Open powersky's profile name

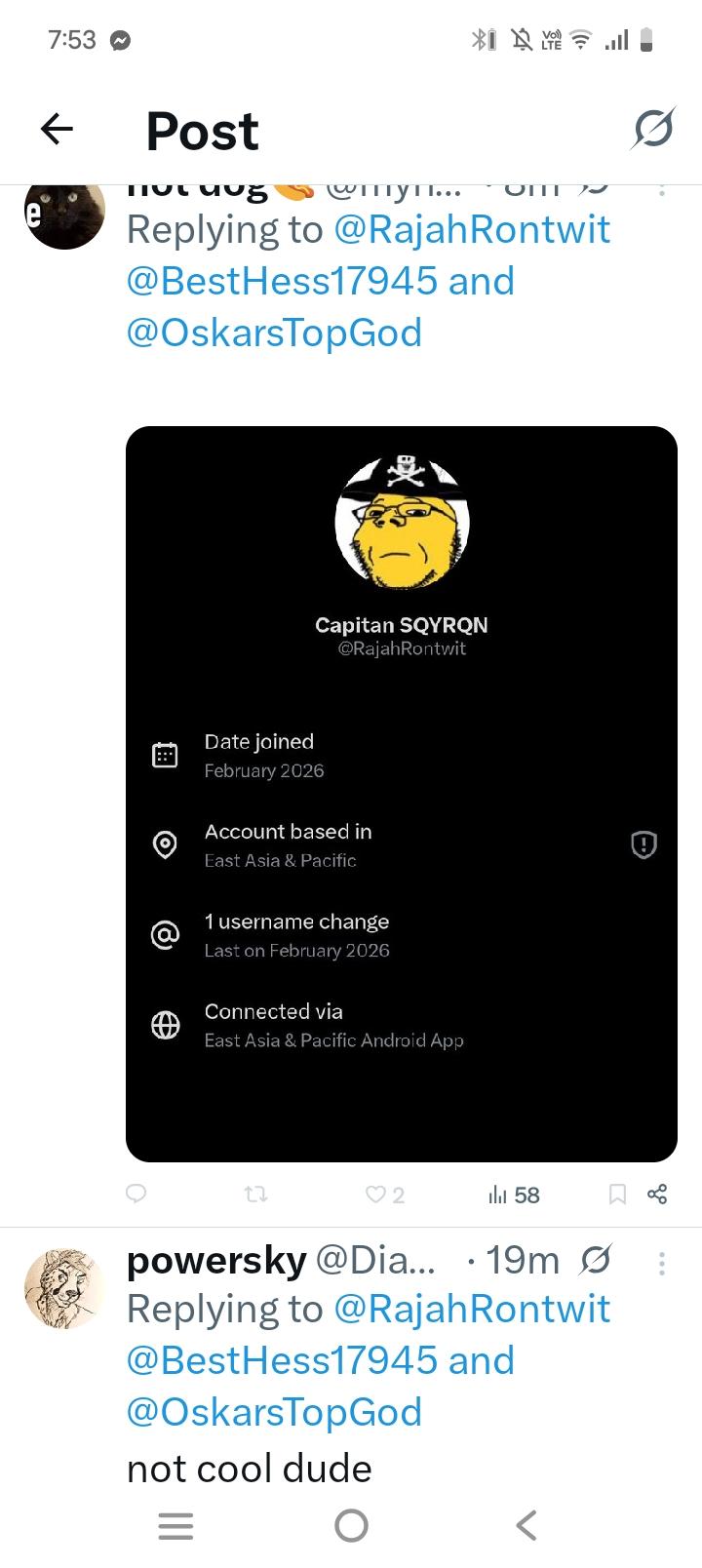coord(216,1261)
